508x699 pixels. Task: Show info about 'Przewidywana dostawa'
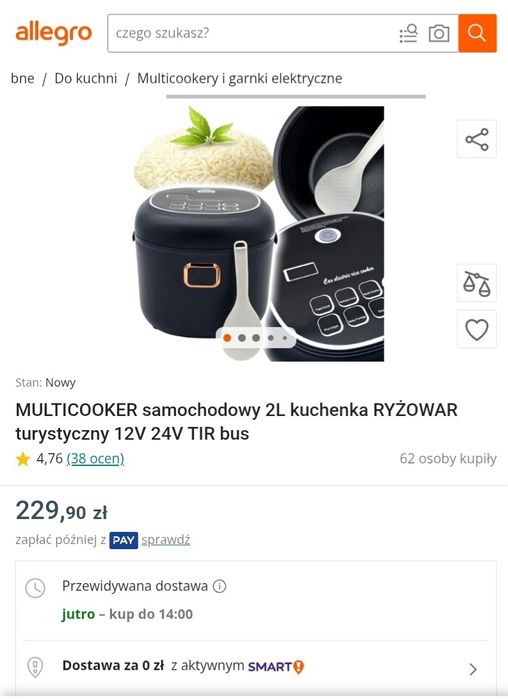pos(219,586)
